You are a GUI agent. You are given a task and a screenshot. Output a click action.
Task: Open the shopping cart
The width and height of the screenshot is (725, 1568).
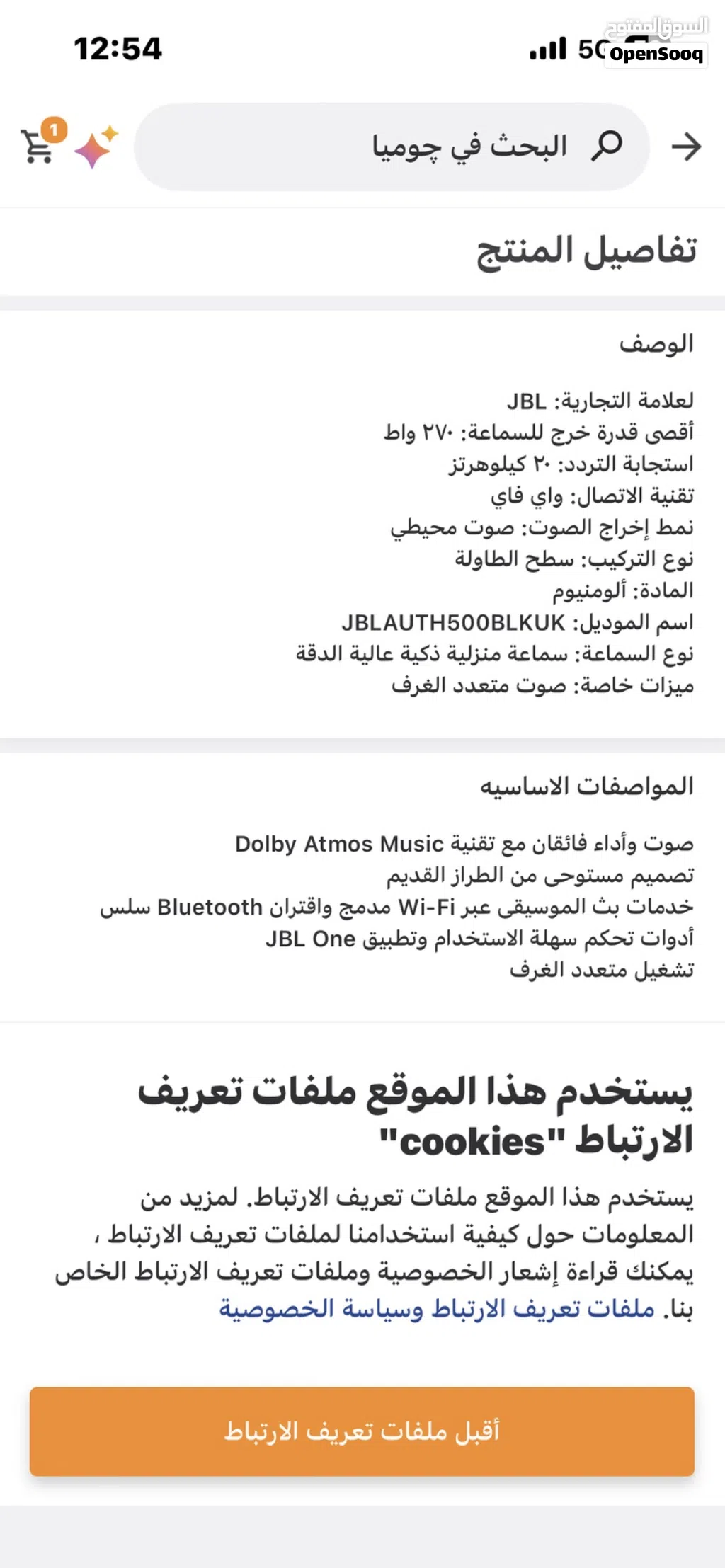click(x=42, y=141)
